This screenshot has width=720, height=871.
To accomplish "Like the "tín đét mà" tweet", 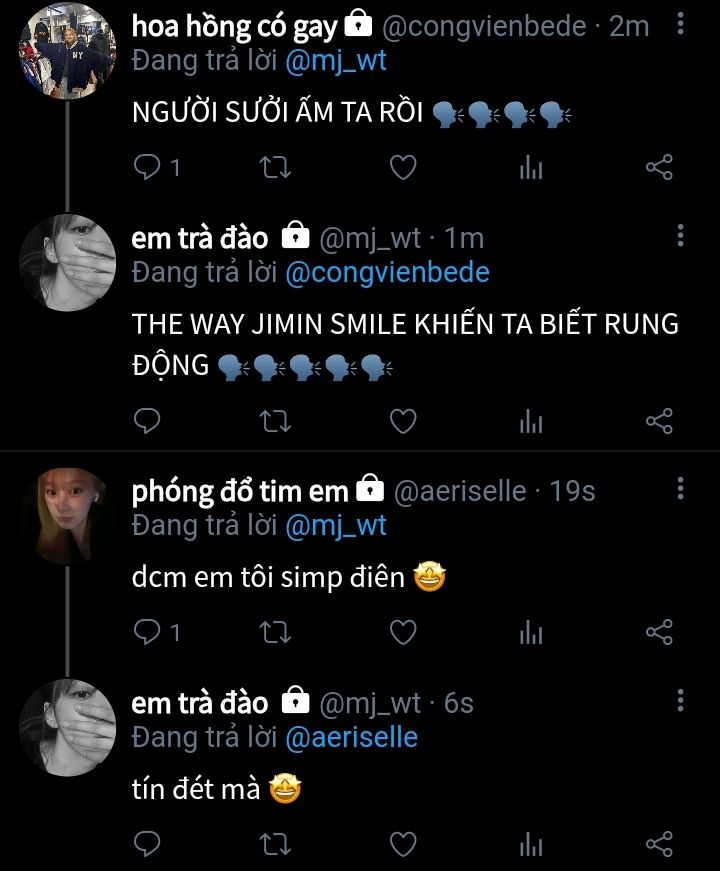I will [402, 844].
